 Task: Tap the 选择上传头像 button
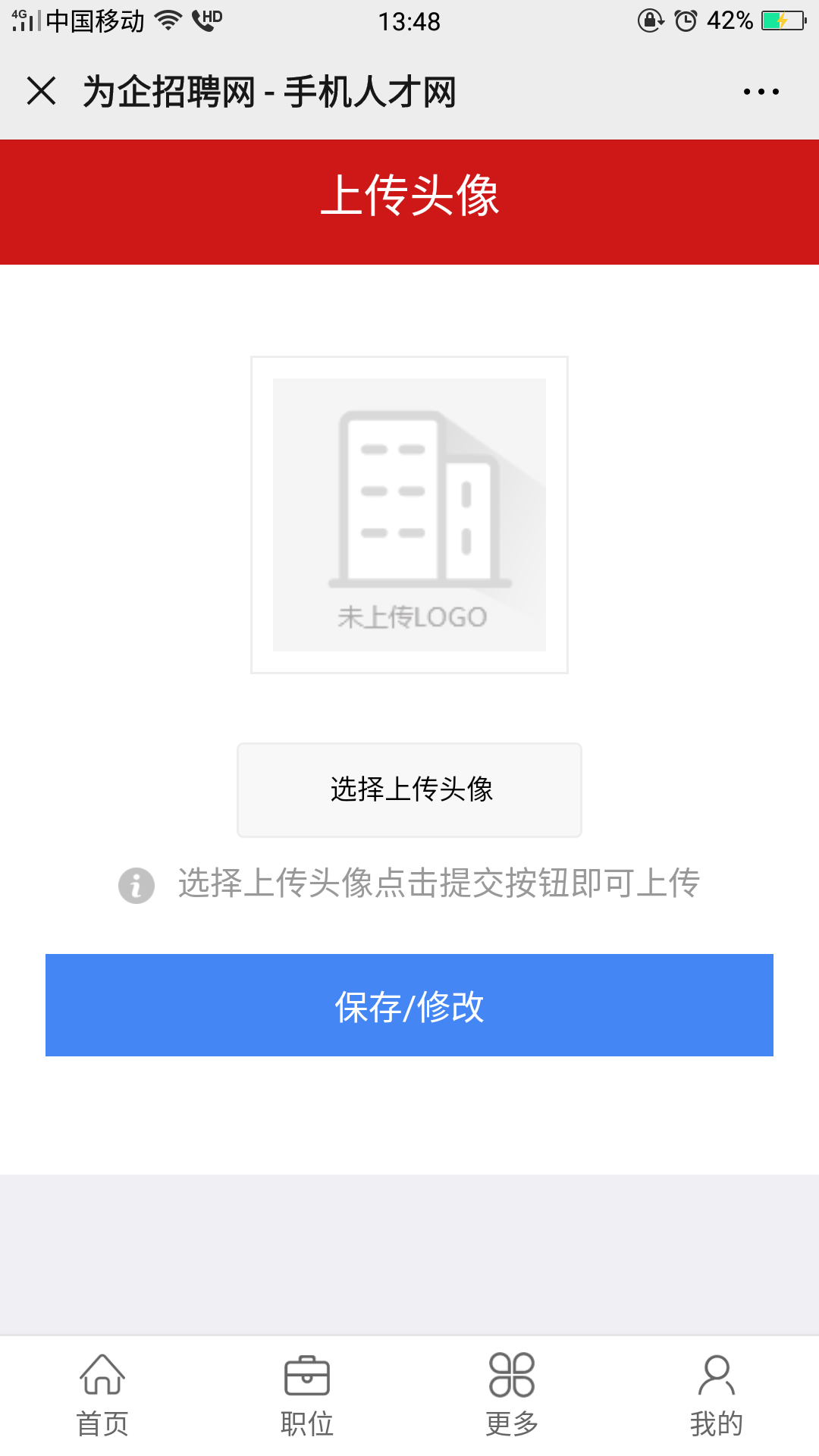click(x=409, y=790)
